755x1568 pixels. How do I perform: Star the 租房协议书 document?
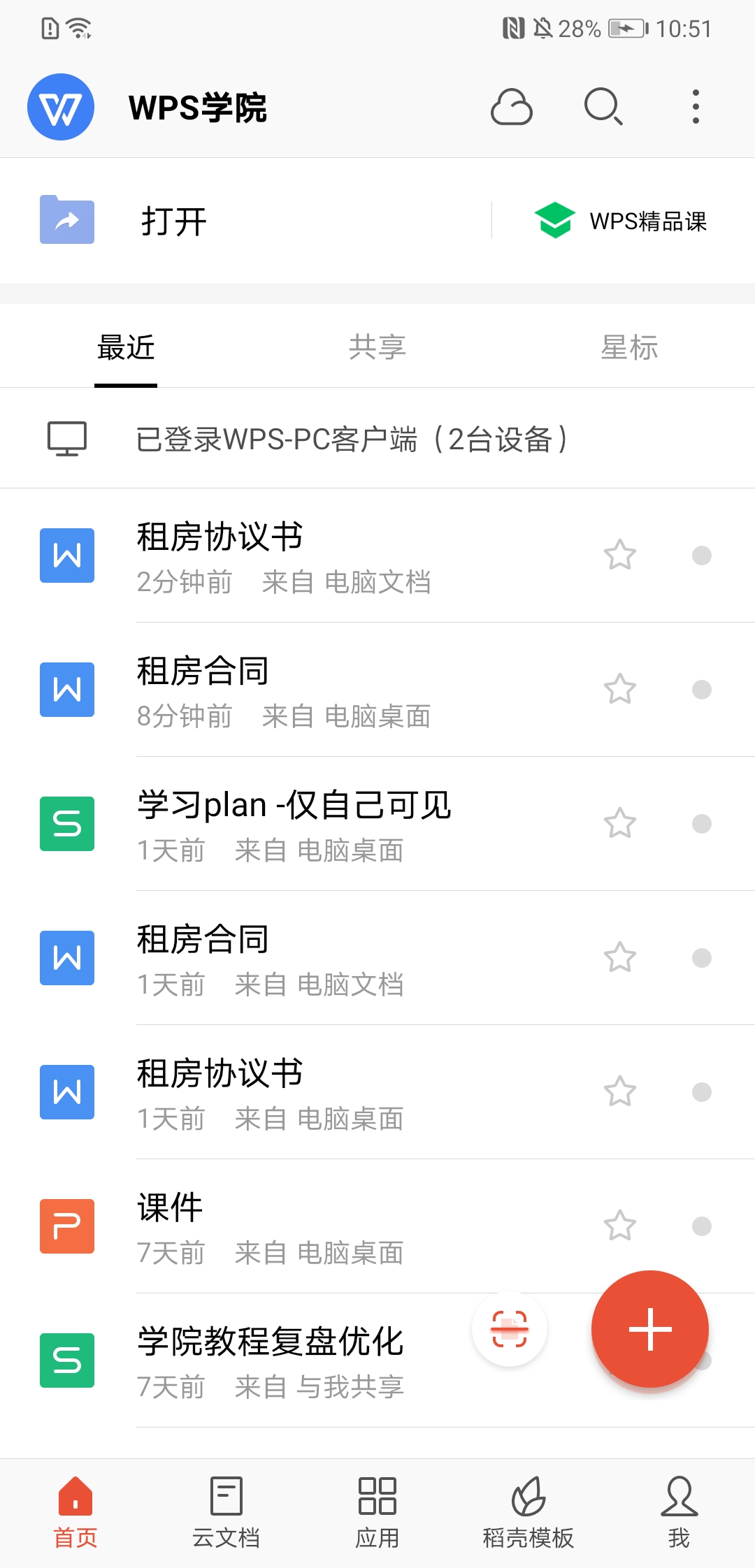[621, 553]
